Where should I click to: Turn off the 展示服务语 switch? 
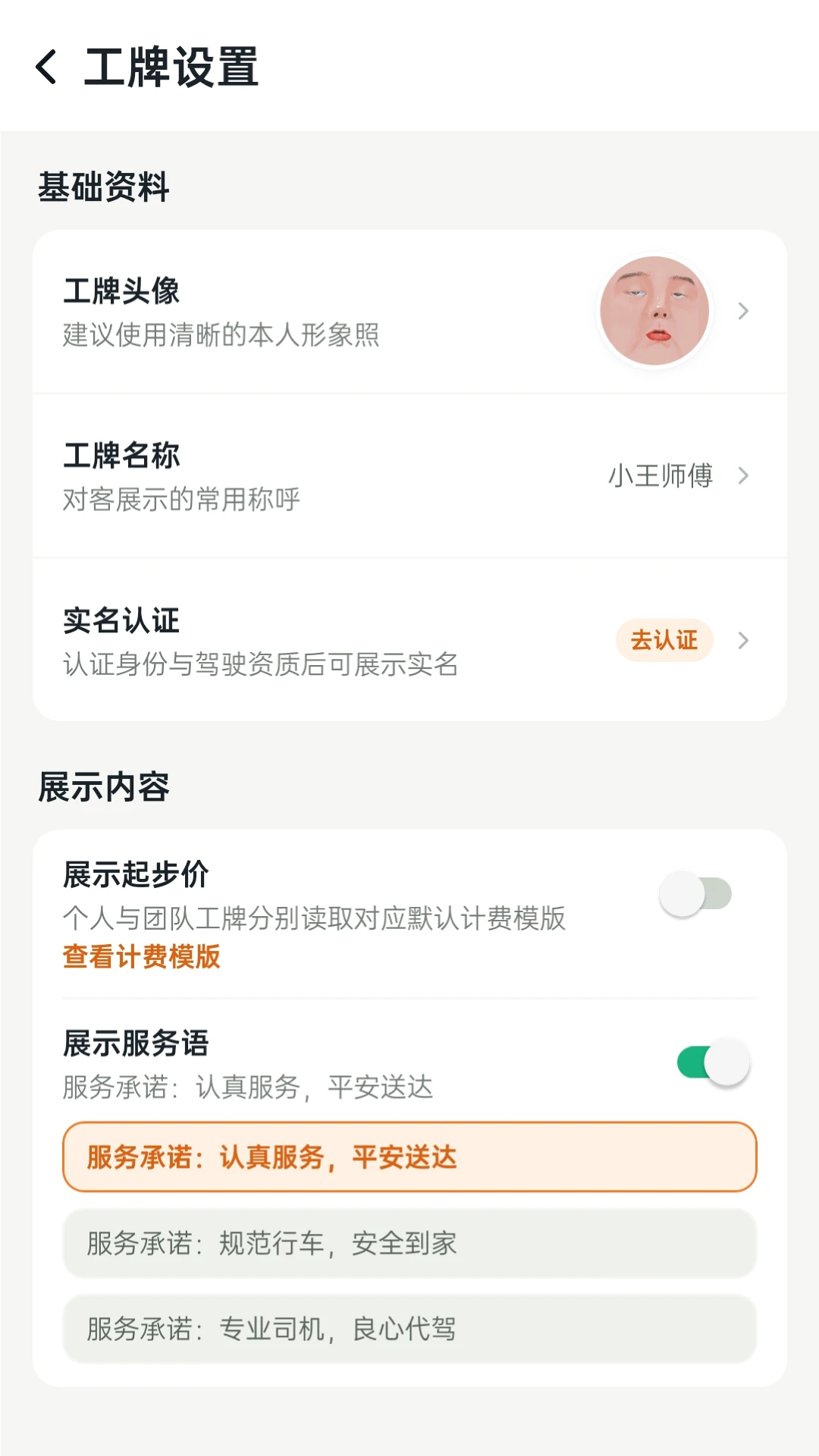[714, 1062]
